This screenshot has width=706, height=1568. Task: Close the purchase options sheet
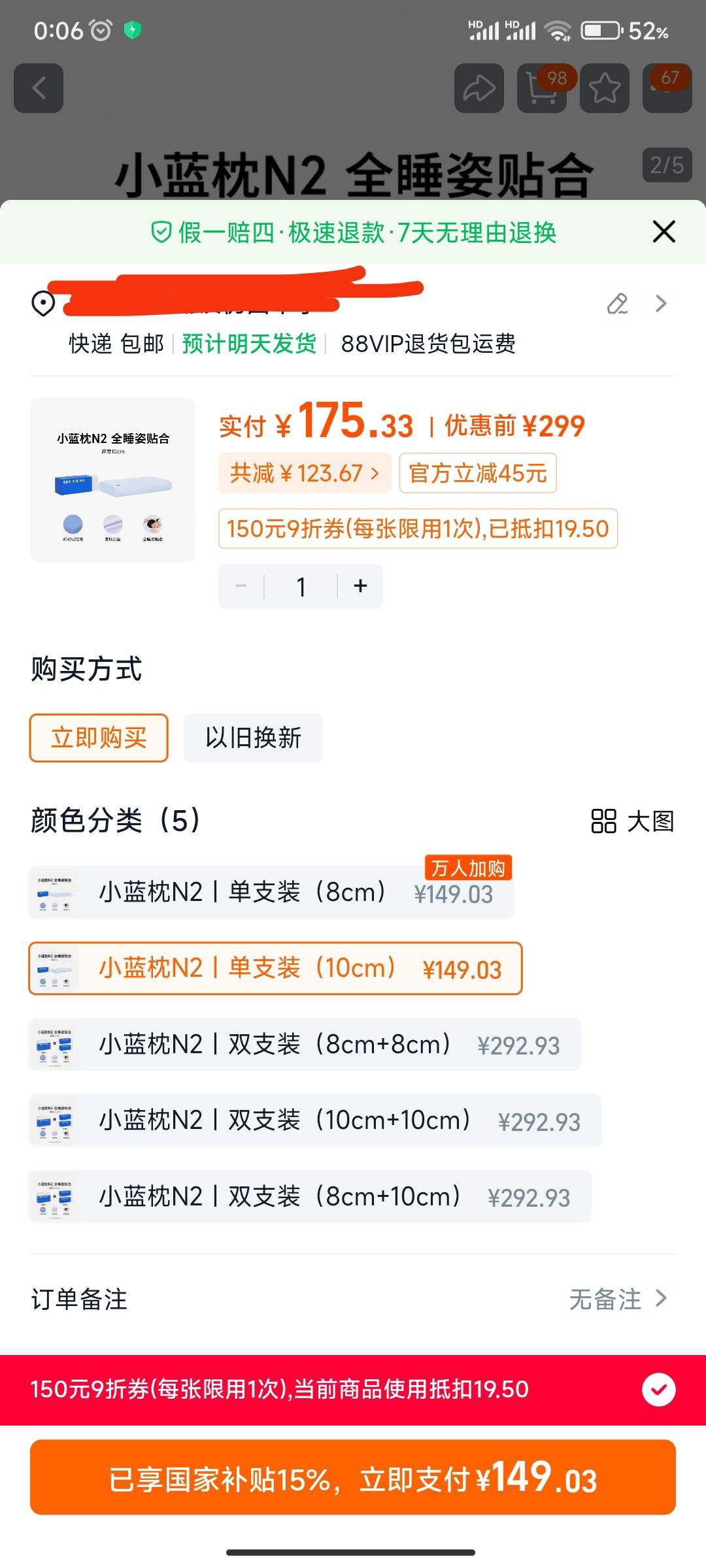click(664, 232)
